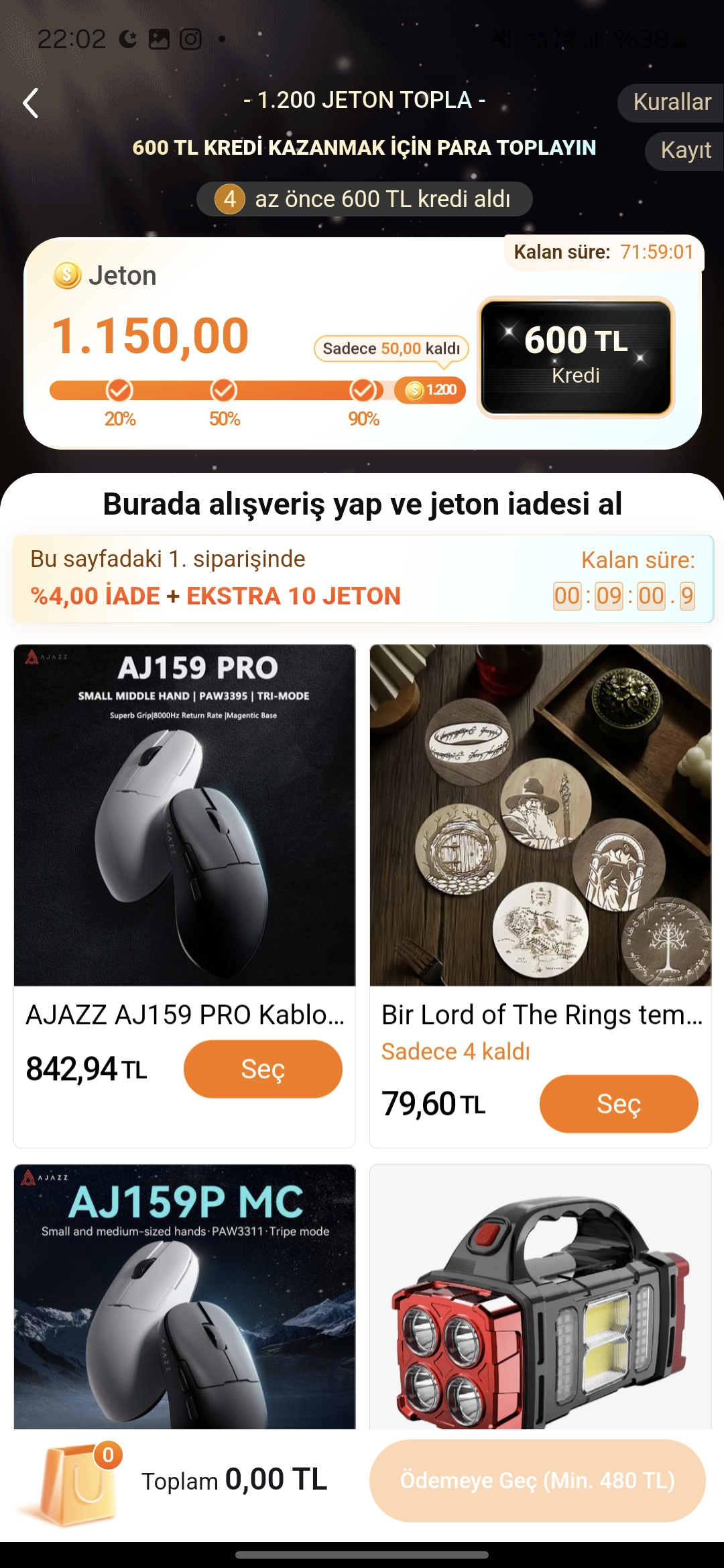Viewport: 724px width, 1568px height.
Task: Open the AJAZZ AJ159 PRO product card
Action: click(184, 815)
